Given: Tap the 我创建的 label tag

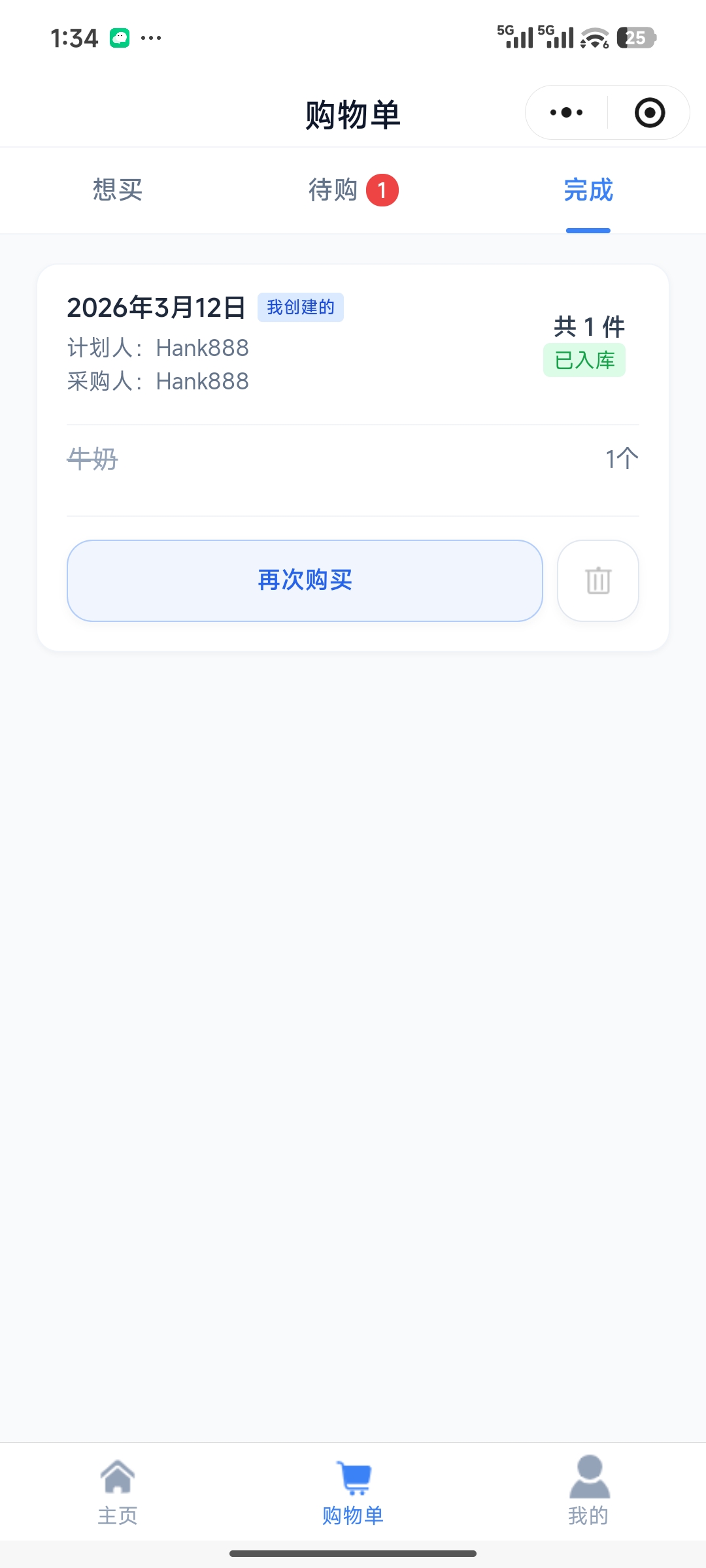Looking at the screenshot, I should point(301,307).
